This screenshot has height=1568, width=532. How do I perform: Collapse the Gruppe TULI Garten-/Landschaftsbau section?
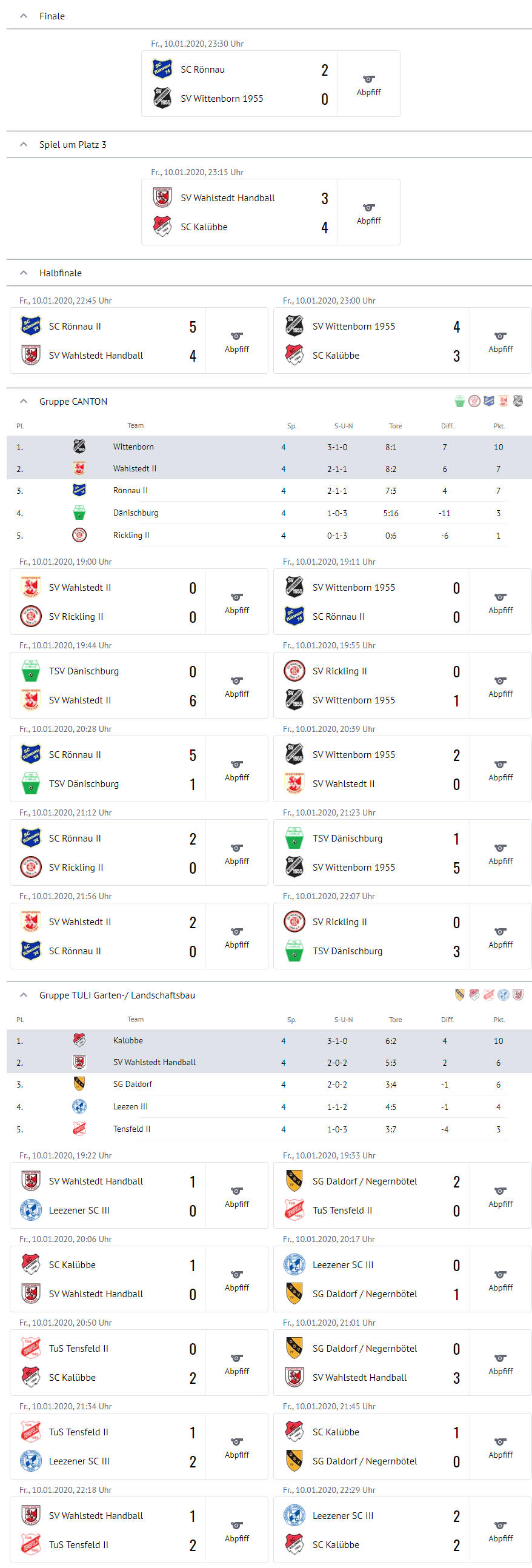(24, 995)
